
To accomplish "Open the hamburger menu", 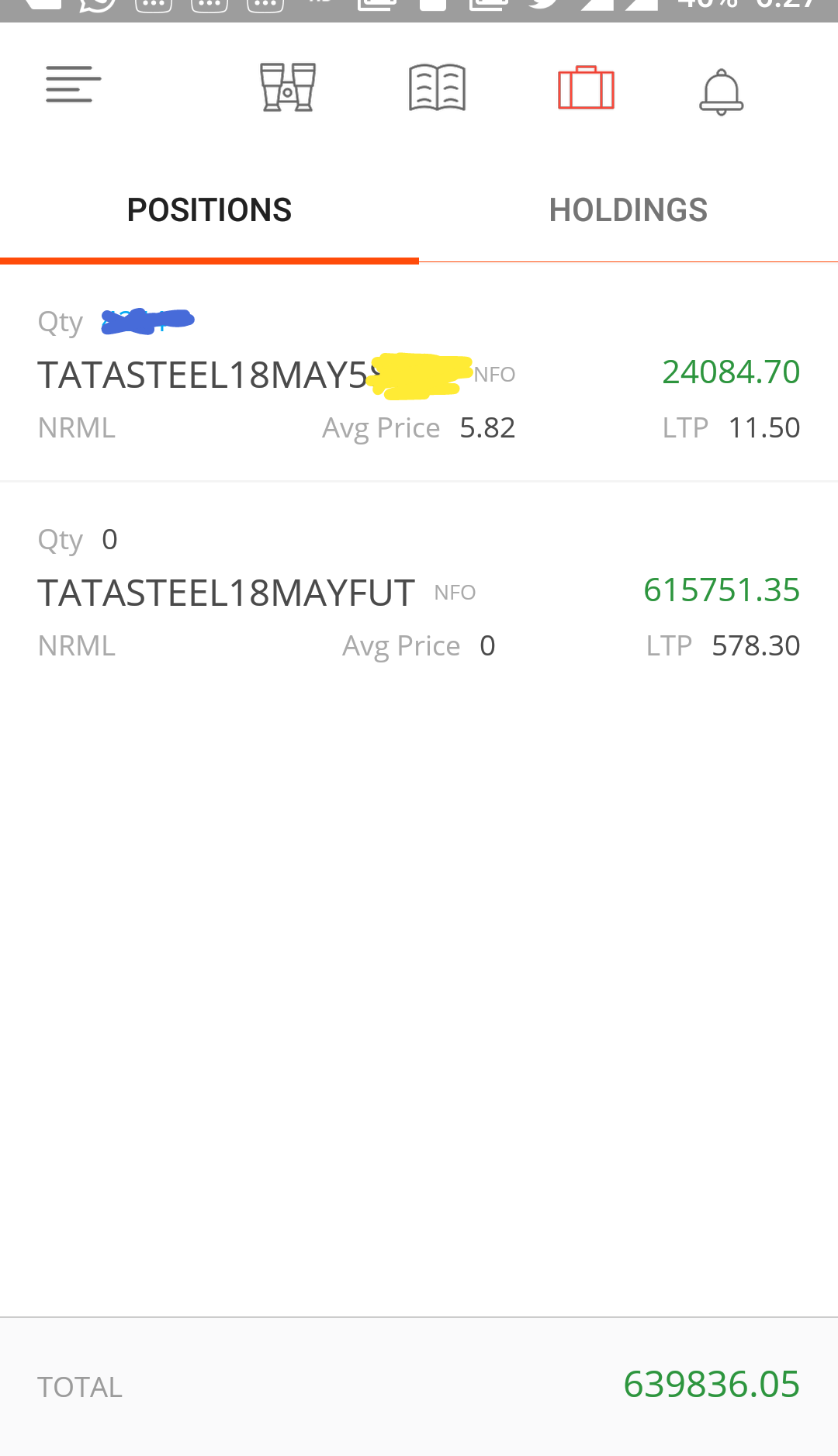I will tap(73, 85).
